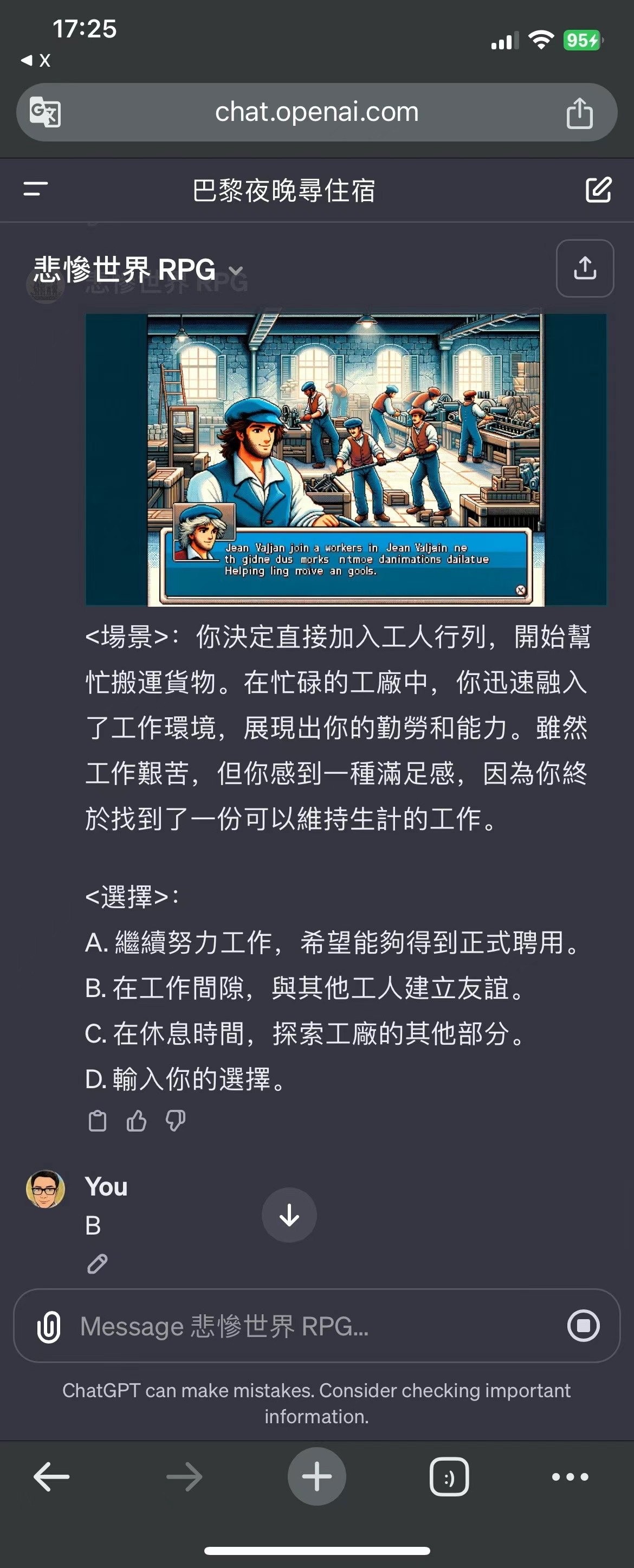Copy the assistant's response
This screenshot has height=1568, width=634.
pyautogui.click(x=98, y=1121)
